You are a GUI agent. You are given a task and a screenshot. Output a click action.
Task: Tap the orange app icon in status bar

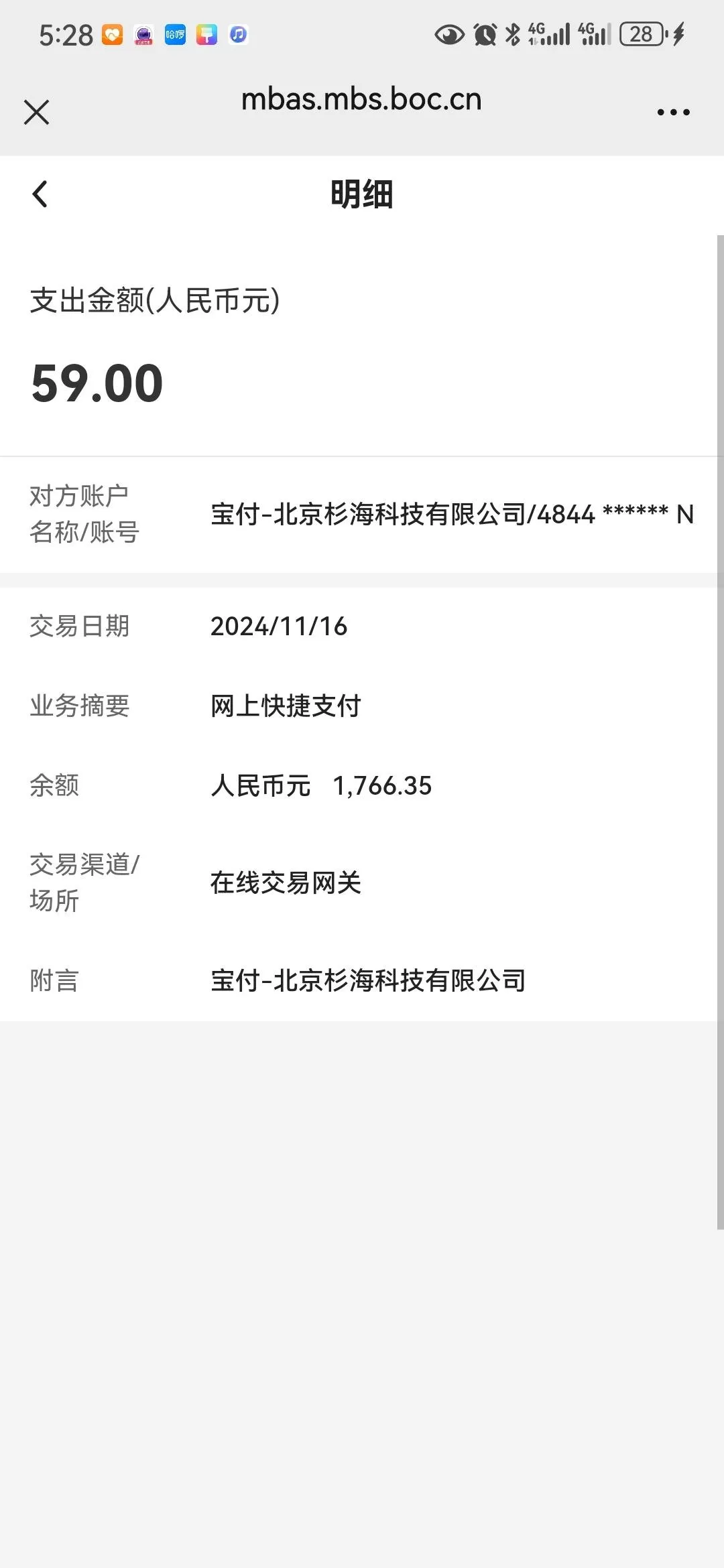tap(111, 34)
